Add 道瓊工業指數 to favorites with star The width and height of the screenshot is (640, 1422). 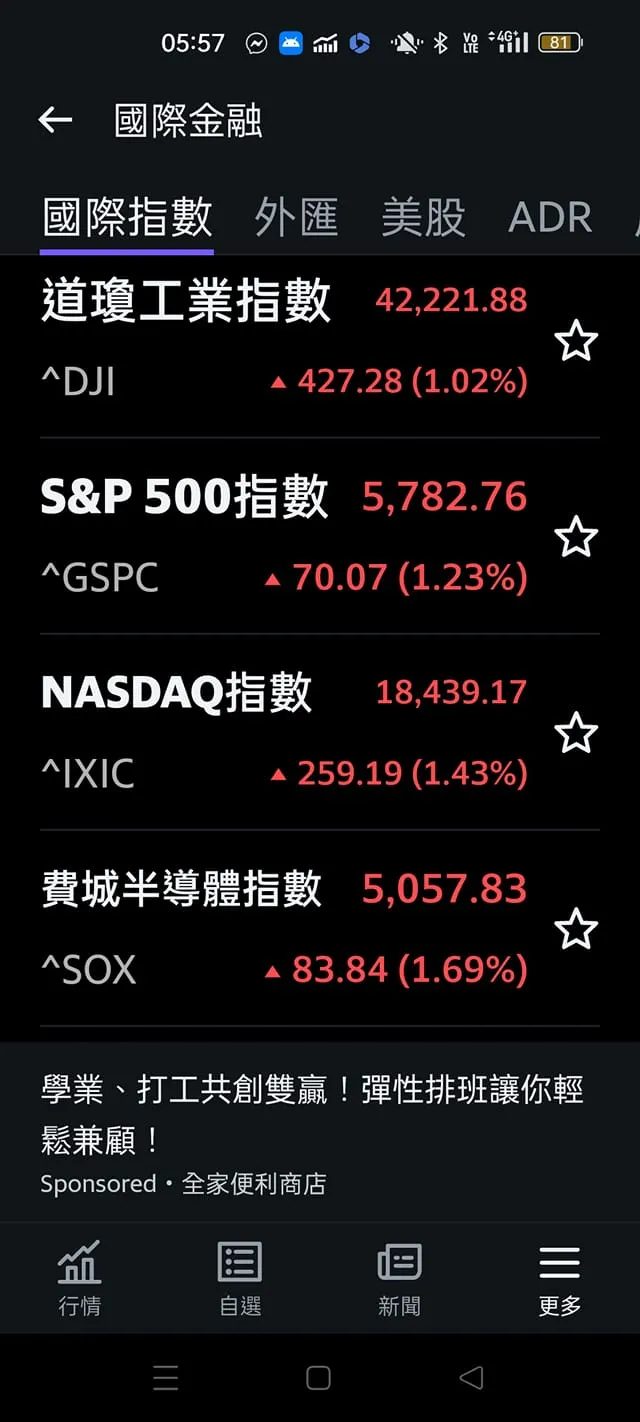pyautogui.click(x=575, y=342)
